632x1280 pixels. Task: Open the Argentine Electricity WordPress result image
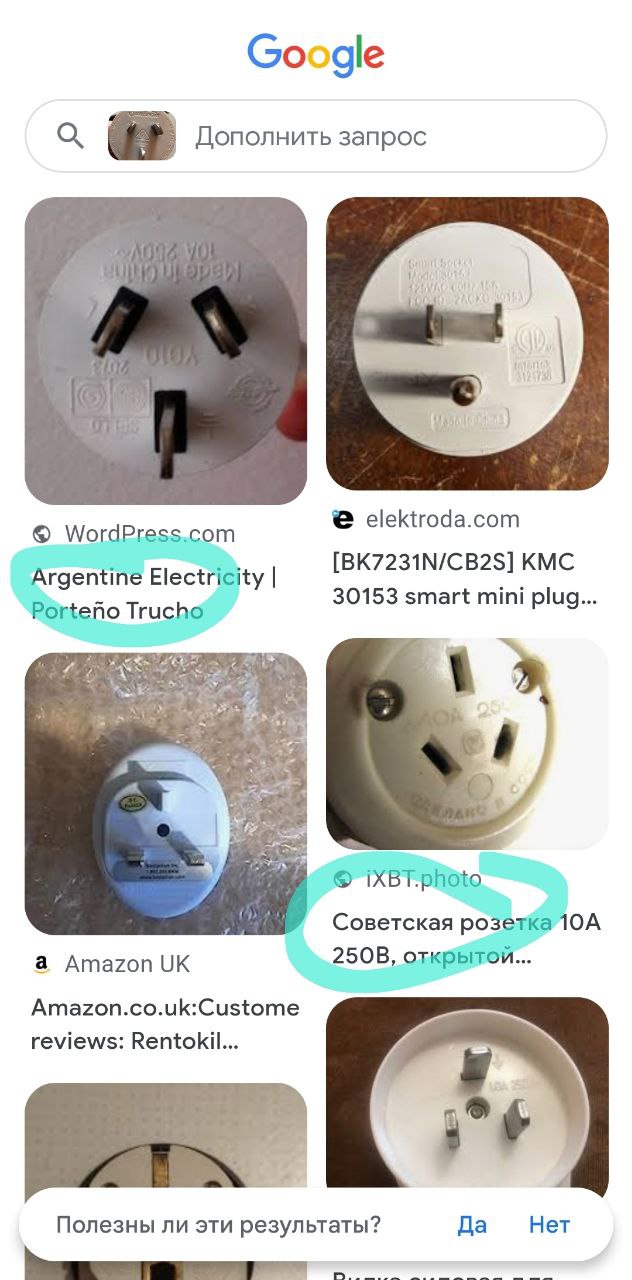[166, 350]
